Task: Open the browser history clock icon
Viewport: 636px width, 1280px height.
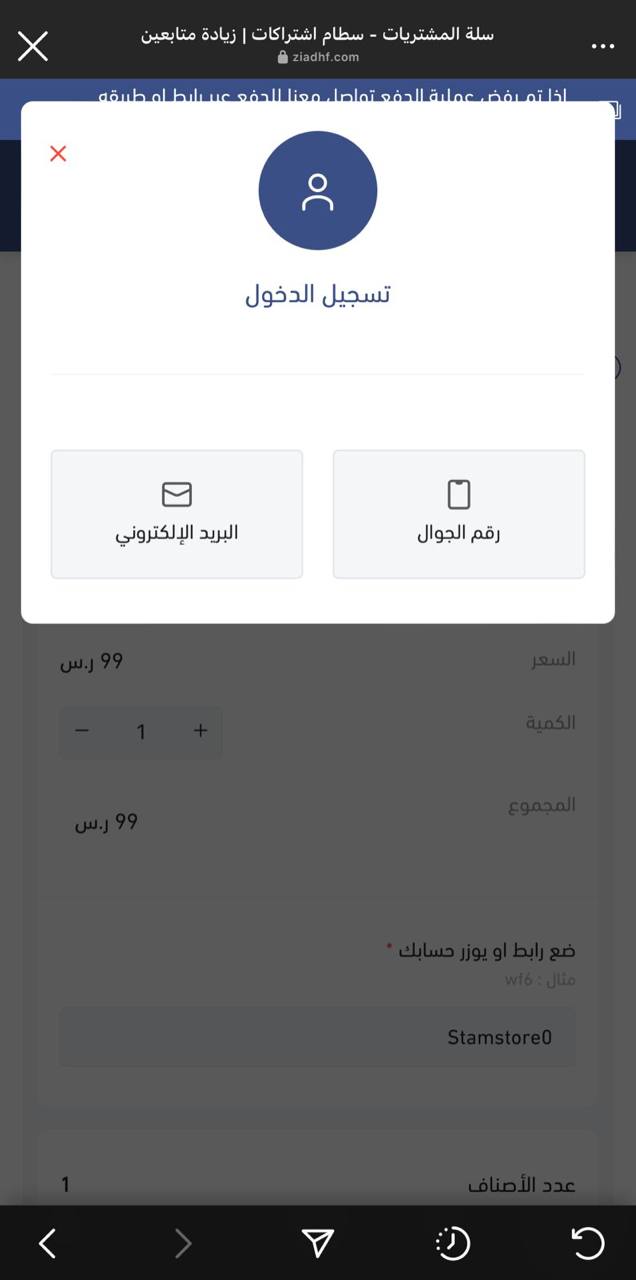Action: 453,1243
